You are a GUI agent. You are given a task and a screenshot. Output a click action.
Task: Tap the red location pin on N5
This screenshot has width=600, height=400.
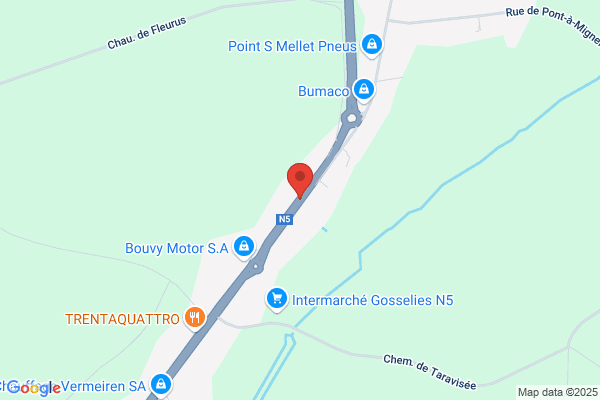pyautogui.click(x=300, y=181)
